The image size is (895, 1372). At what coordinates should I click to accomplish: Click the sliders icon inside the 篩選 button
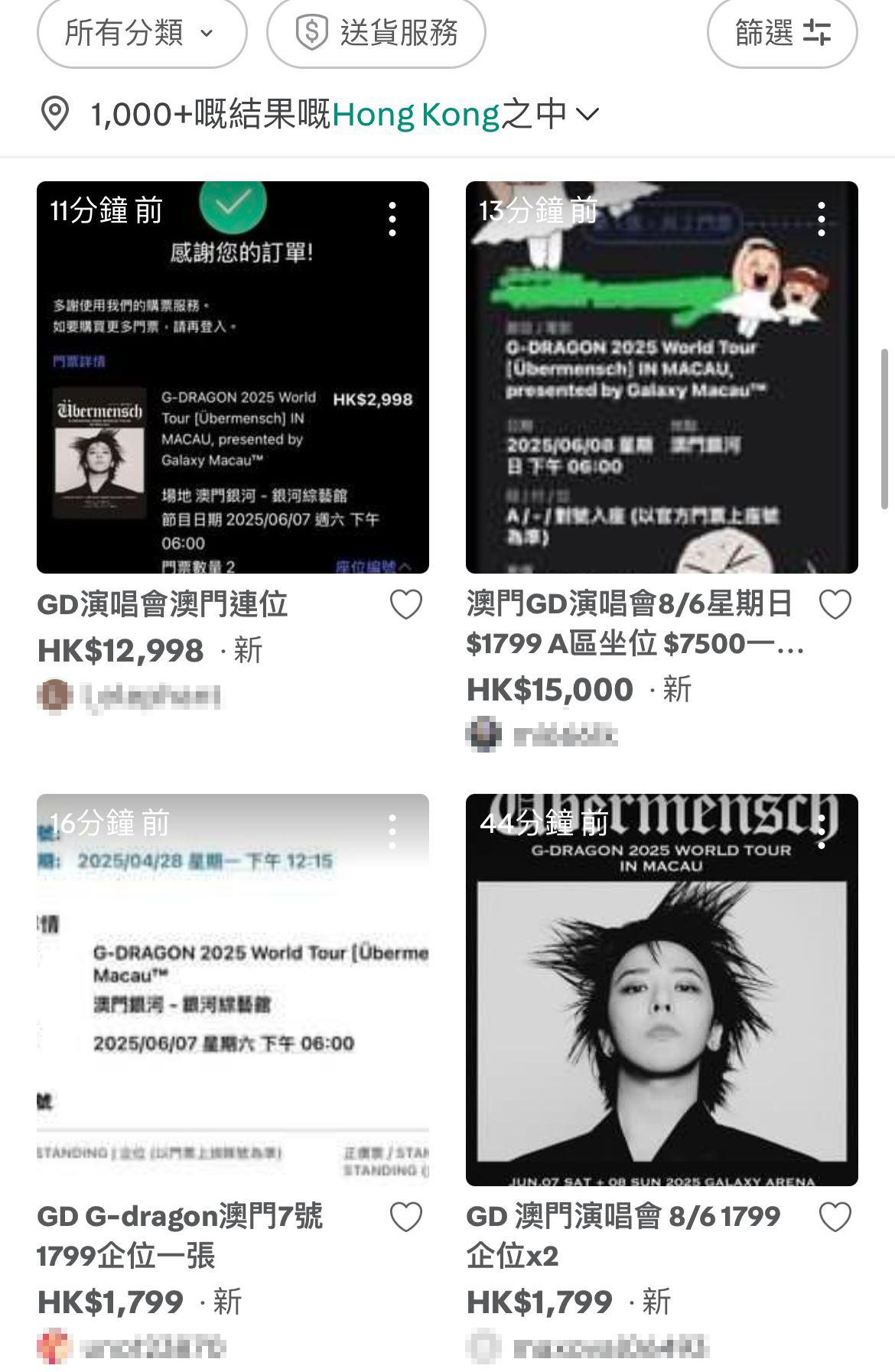coord(815,33)
